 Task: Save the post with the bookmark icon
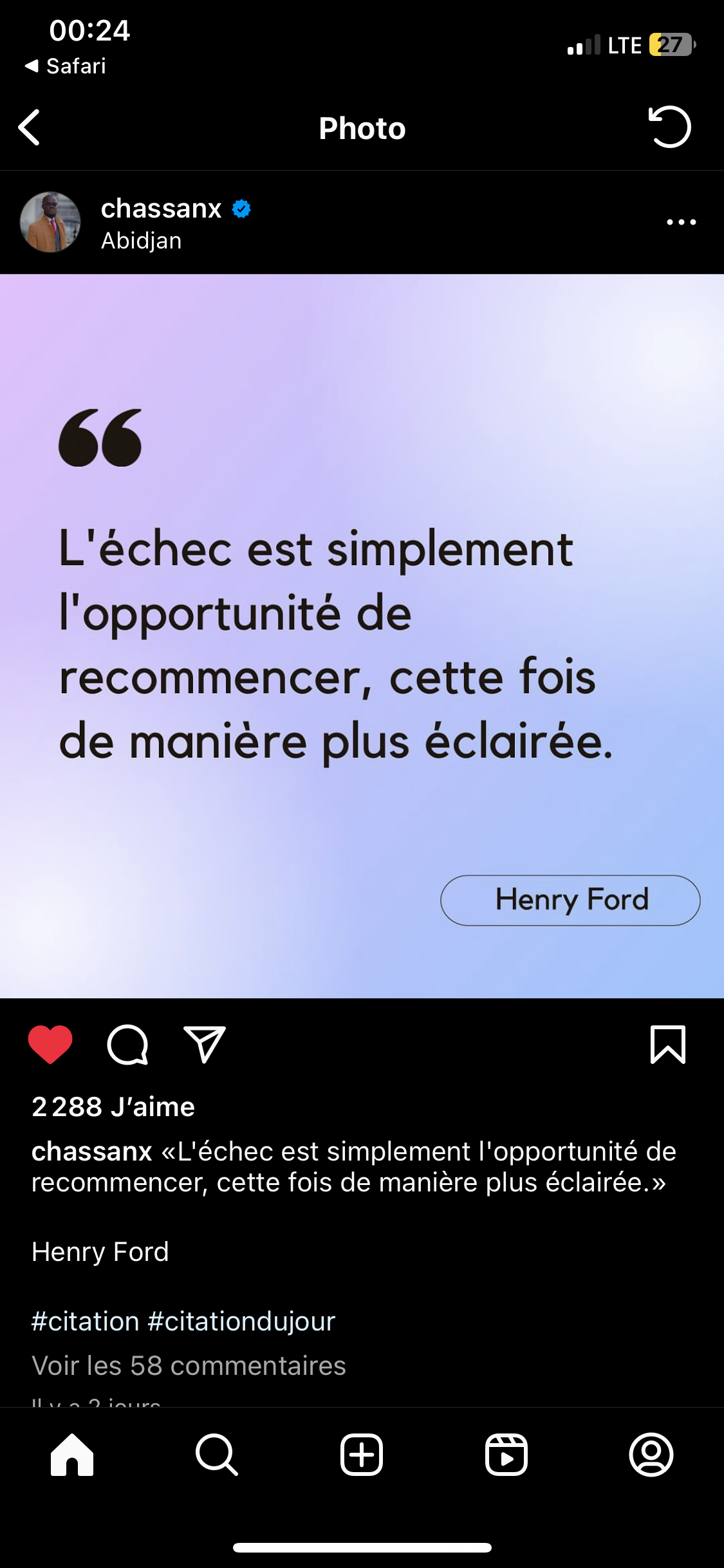click(668, 1044)
